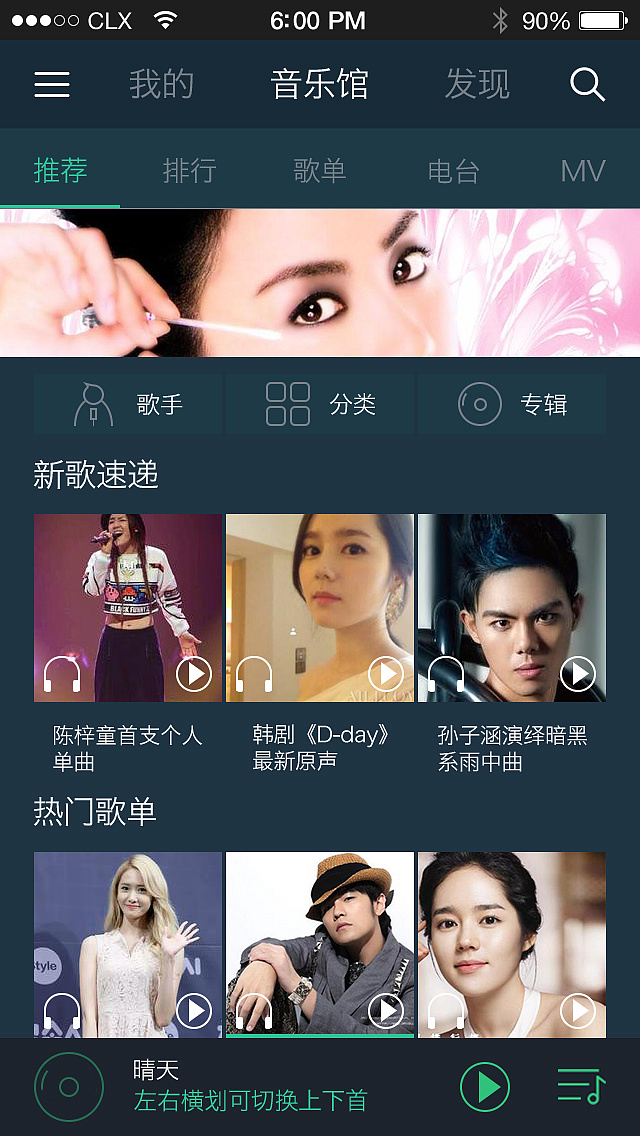Screen dimensions: 640x1136
Task: Select the 排行 tab
Action: tap(189, 171)
